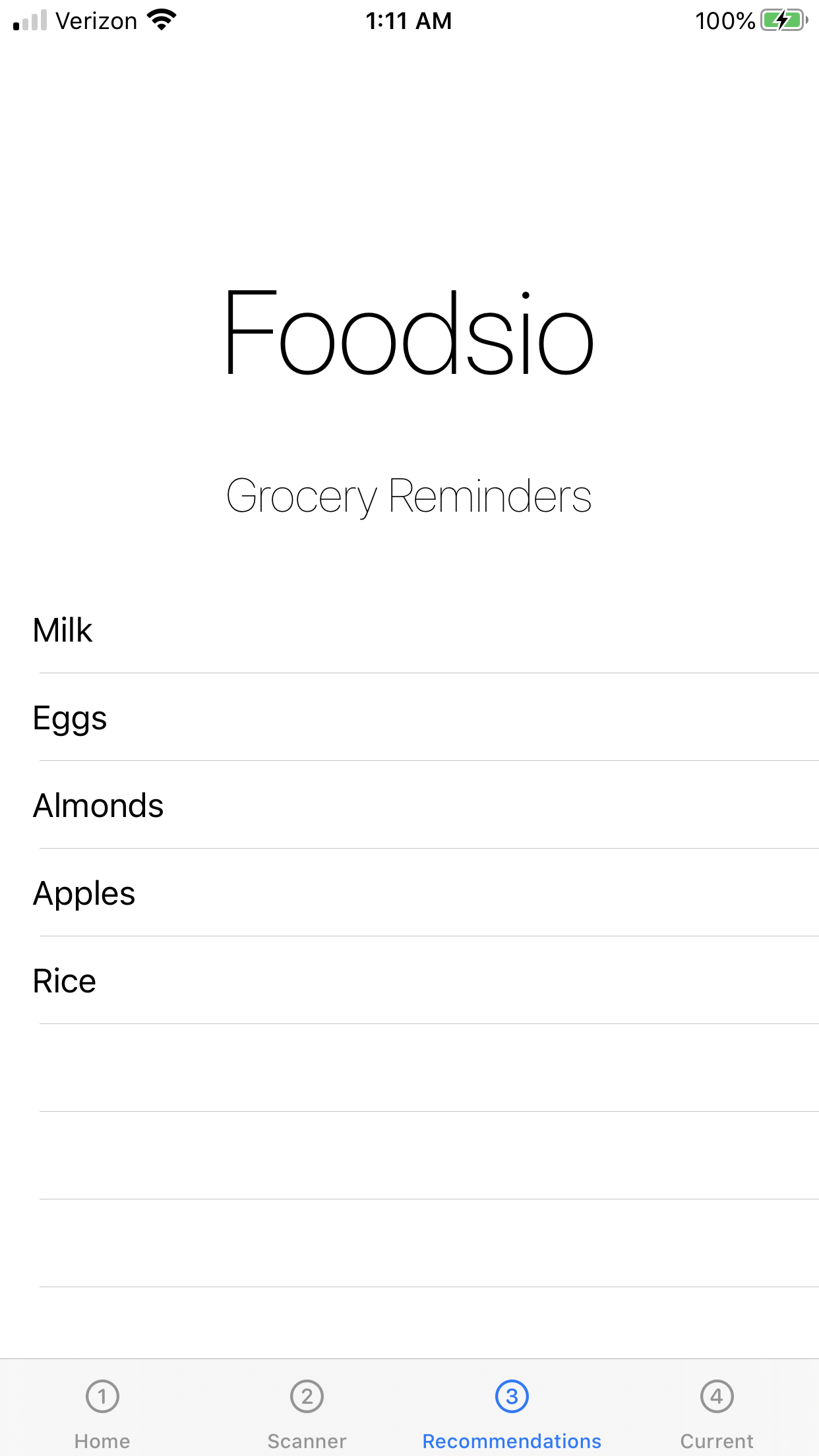Viewport: 819px width, 1456px height.
Task: Go to the Current tab
Action: point(717,1411)
